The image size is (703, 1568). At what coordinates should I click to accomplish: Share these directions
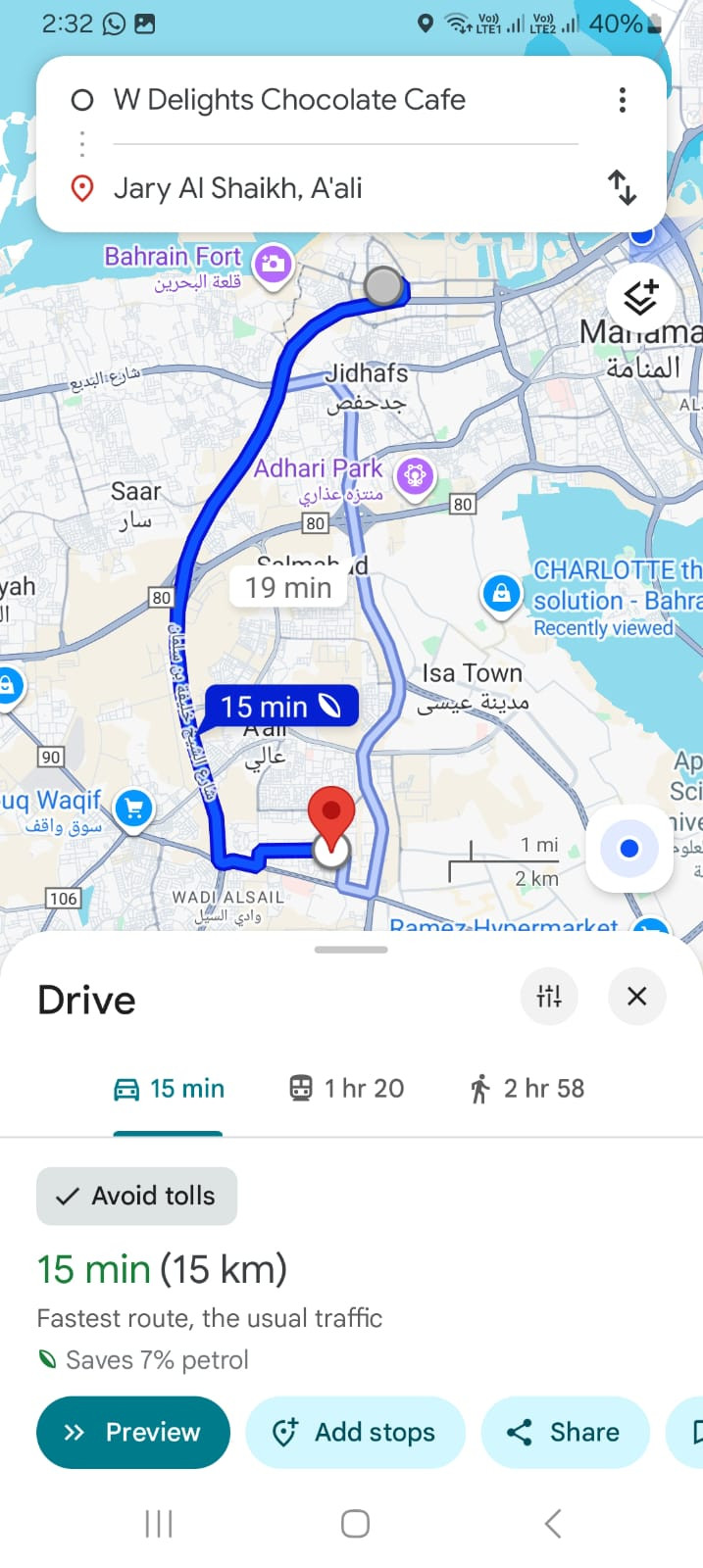coord(564,1433)
